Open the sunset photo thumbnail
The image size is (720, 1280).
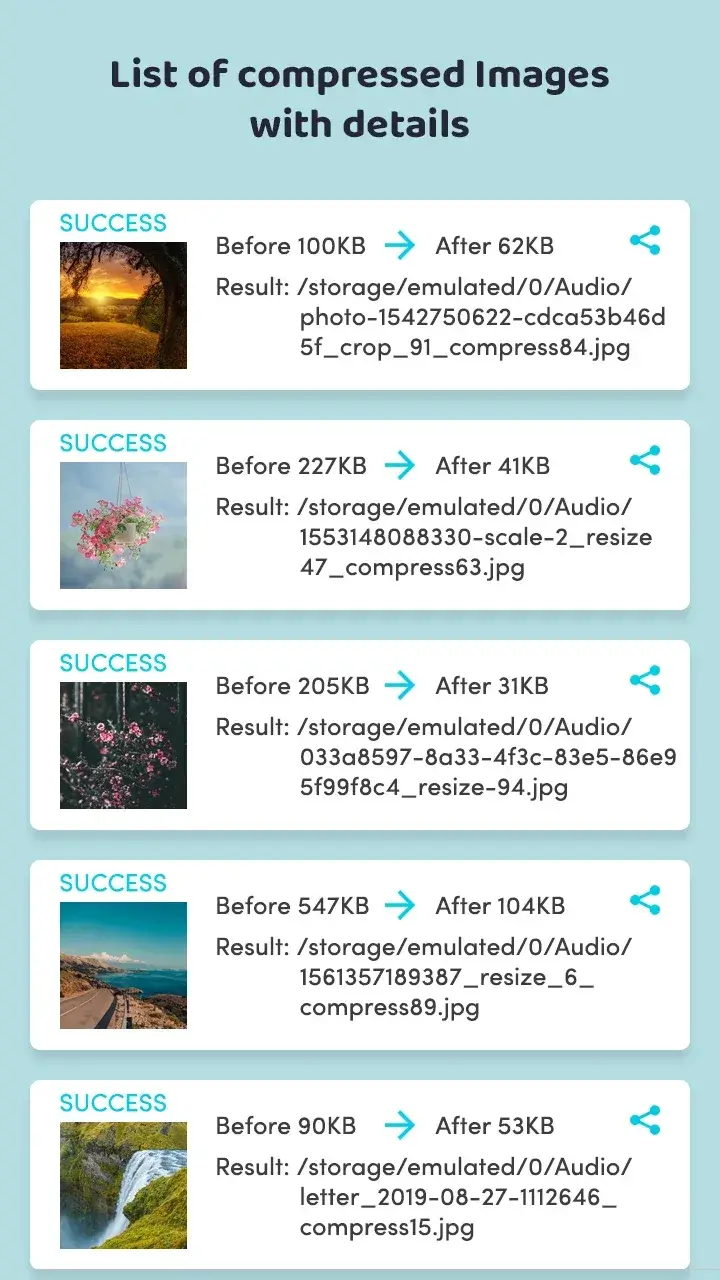tap(123, 305)
